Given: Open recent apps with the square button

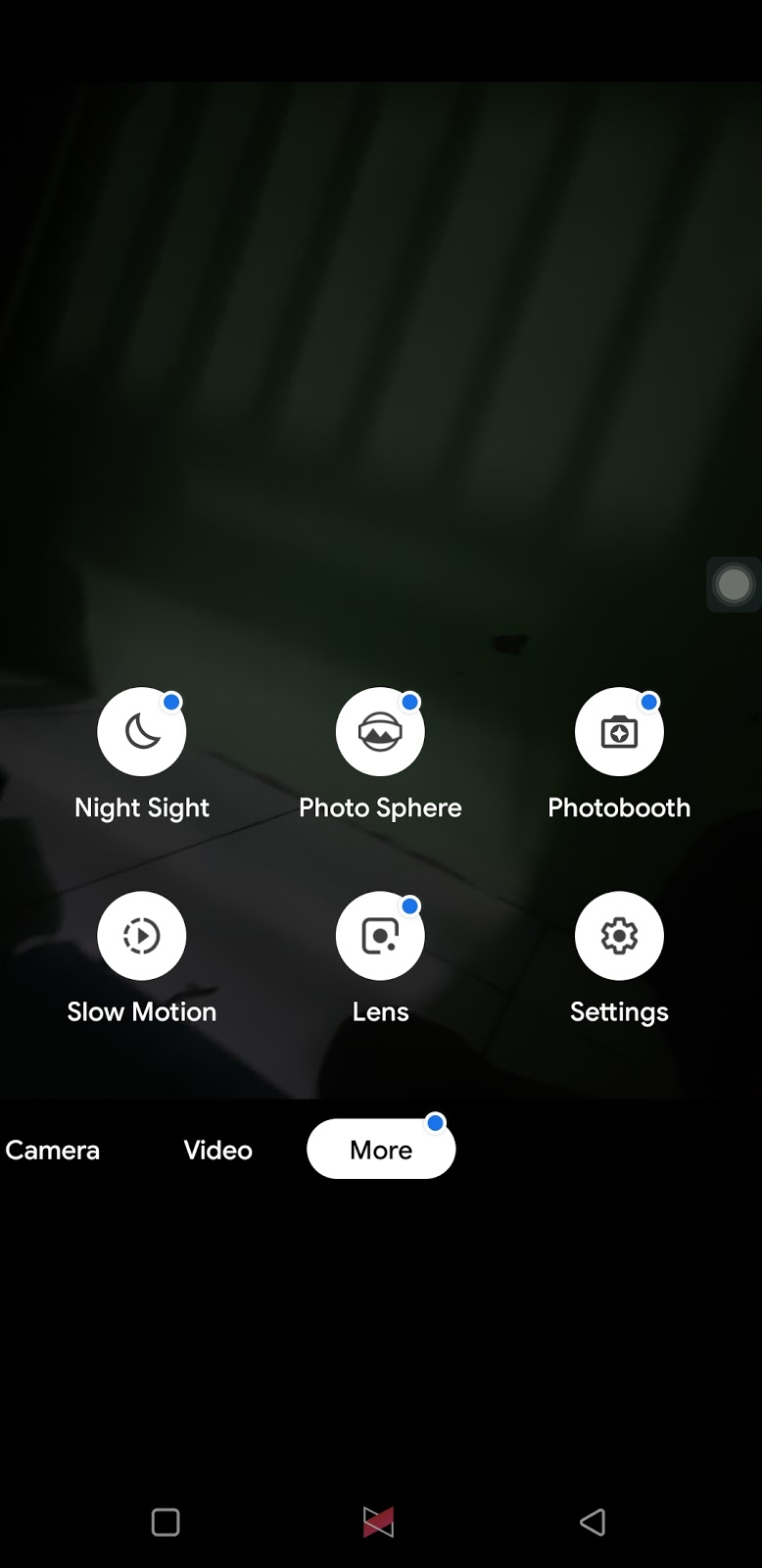Looking at the screenshot, I should point(166,1522).
